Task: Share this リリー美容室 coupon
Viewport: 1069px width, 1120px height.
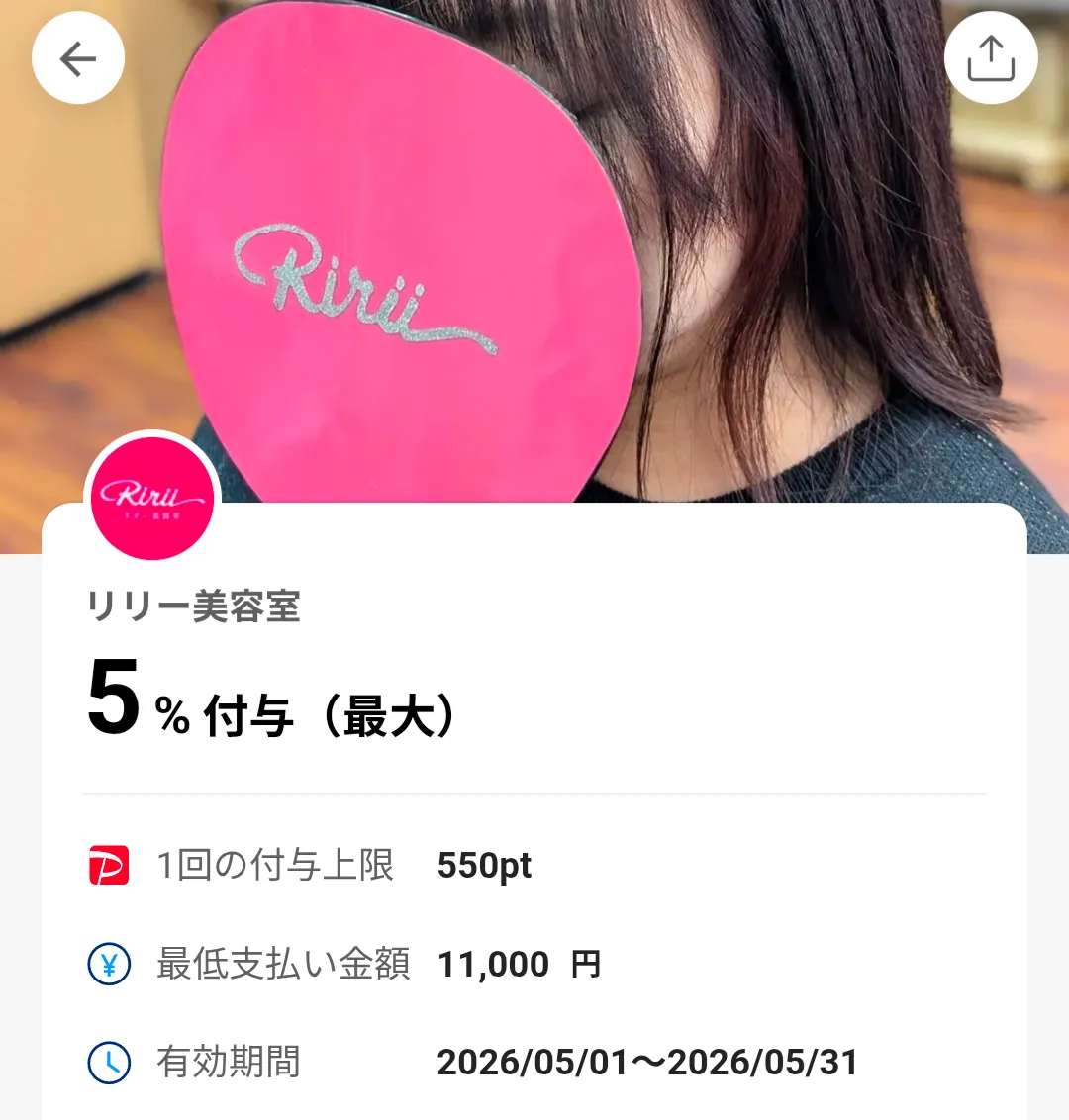Action: (991, 58)
